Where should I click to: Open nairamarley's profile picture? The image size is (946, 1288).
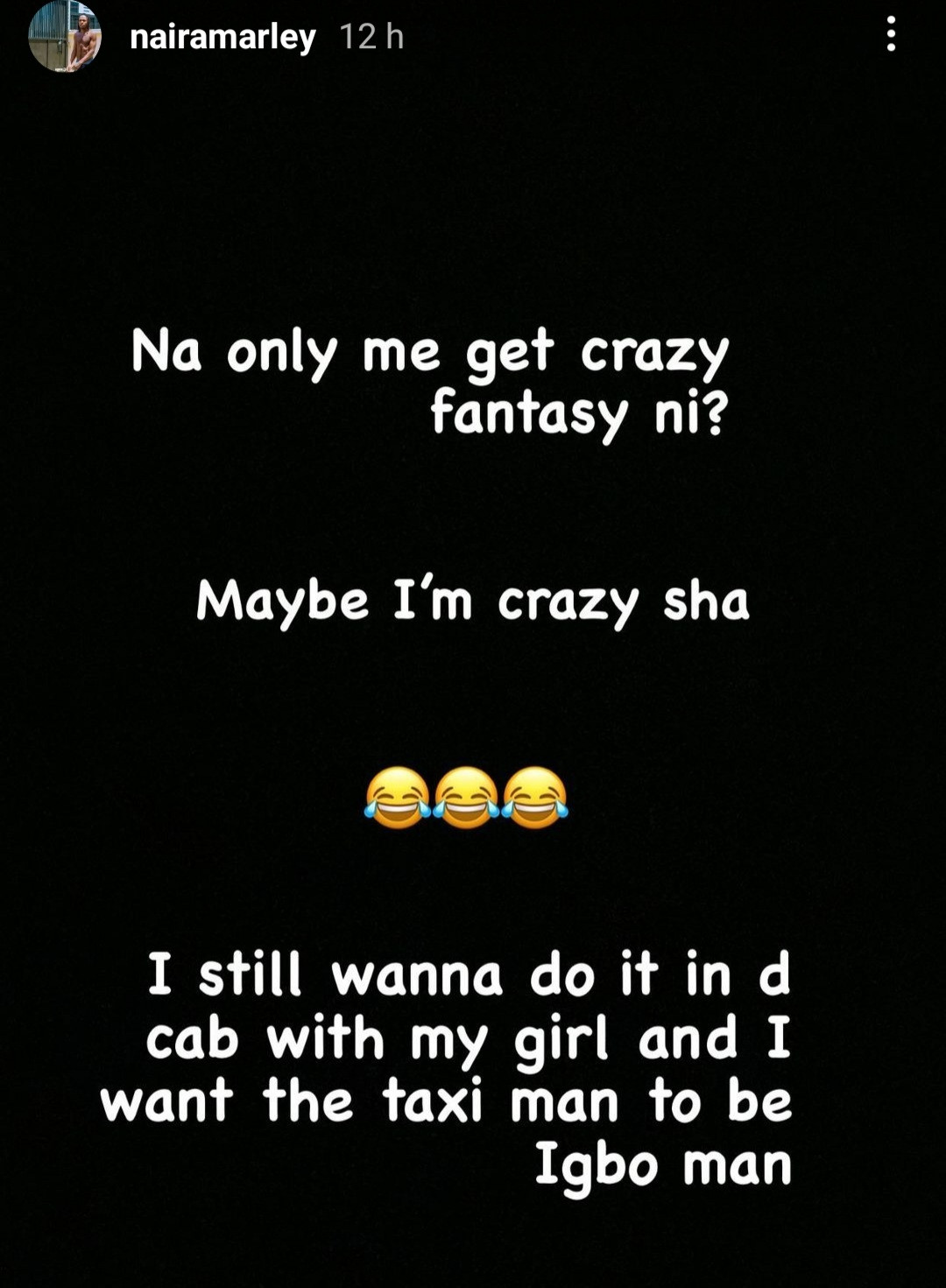tap(64, 37)
